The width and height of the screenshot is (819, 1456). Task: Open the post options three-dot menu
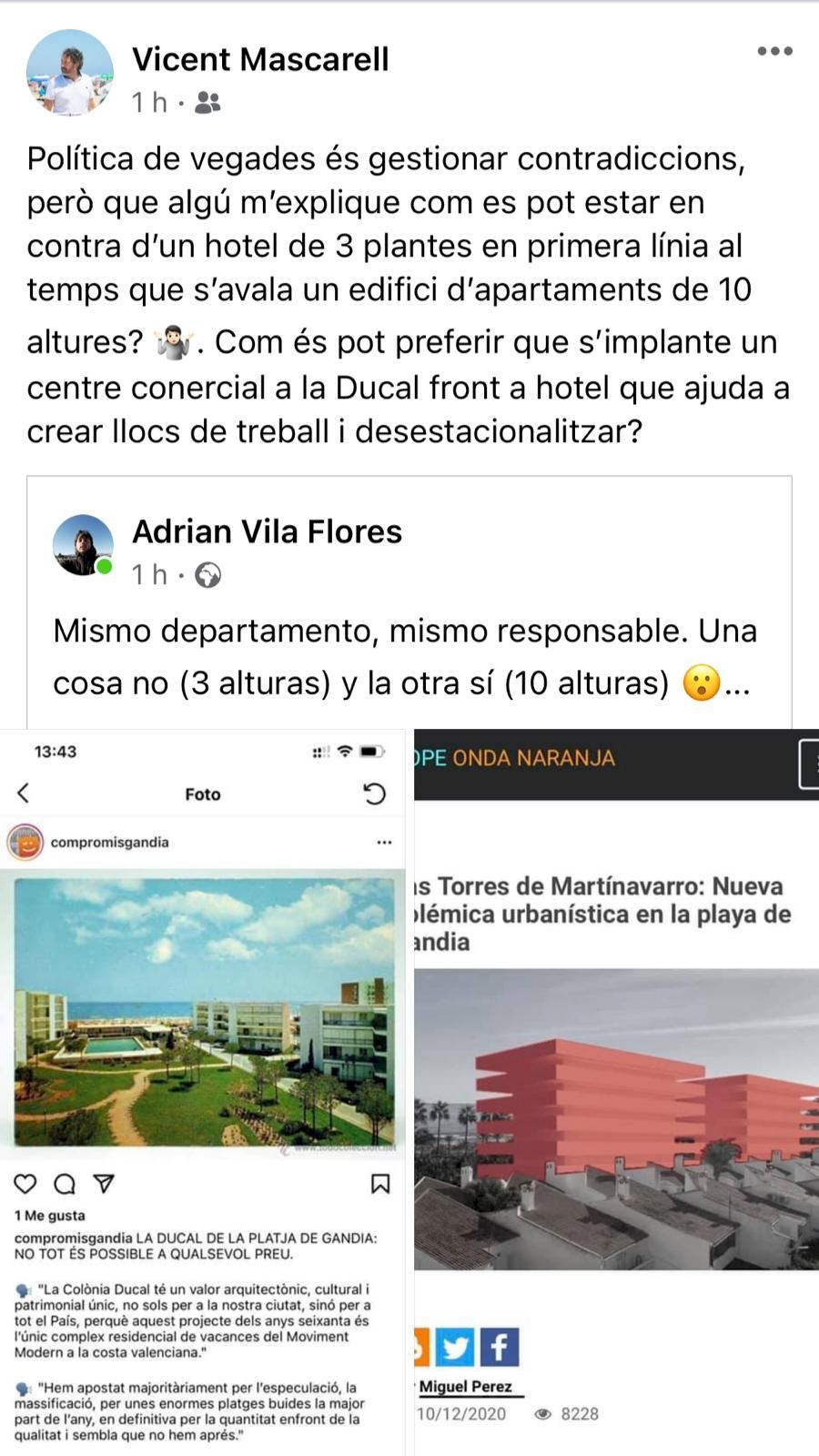point(774,52)
